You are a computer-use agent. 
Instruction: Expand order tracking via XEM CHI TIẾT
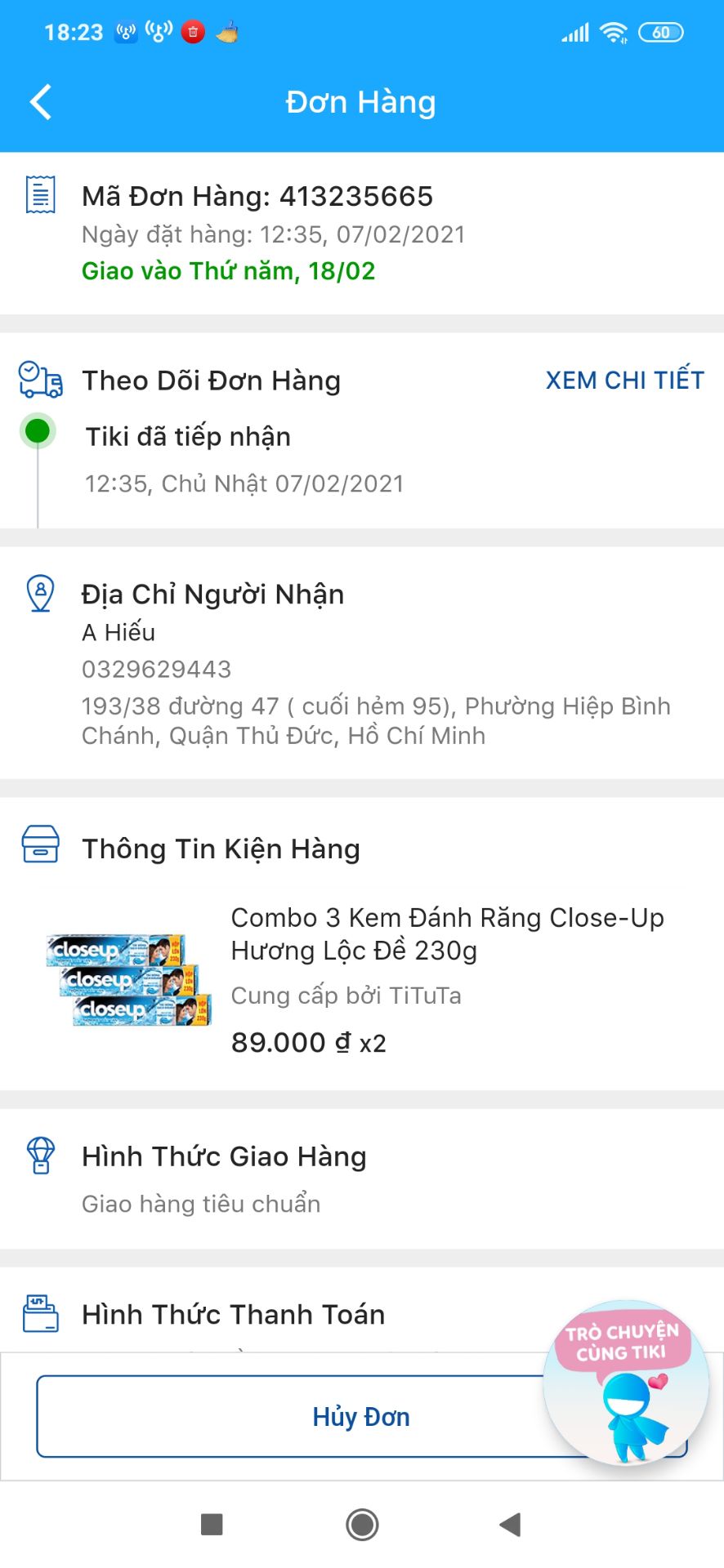(625, 380)
